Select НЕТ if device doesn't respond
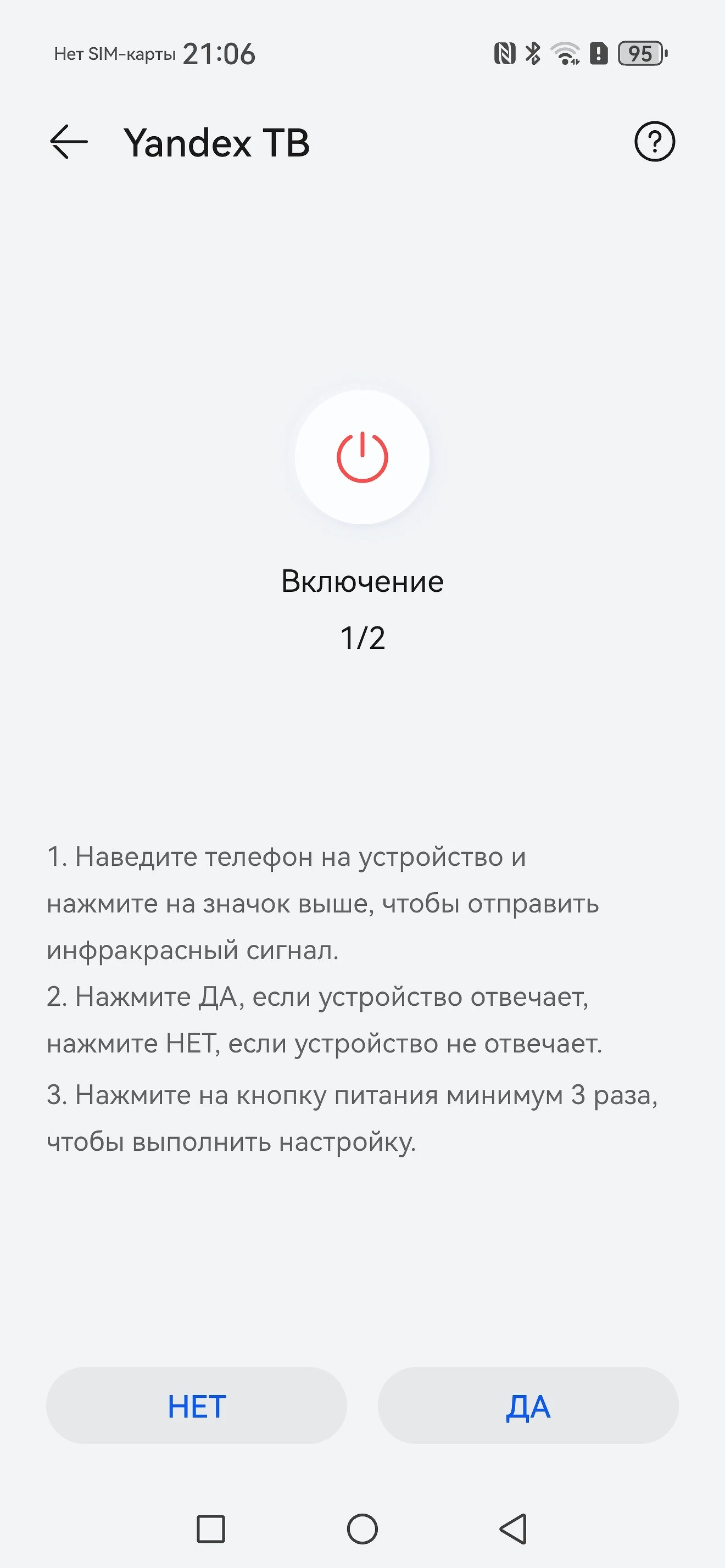The image size is (725, 1568). coord(197,1406)
